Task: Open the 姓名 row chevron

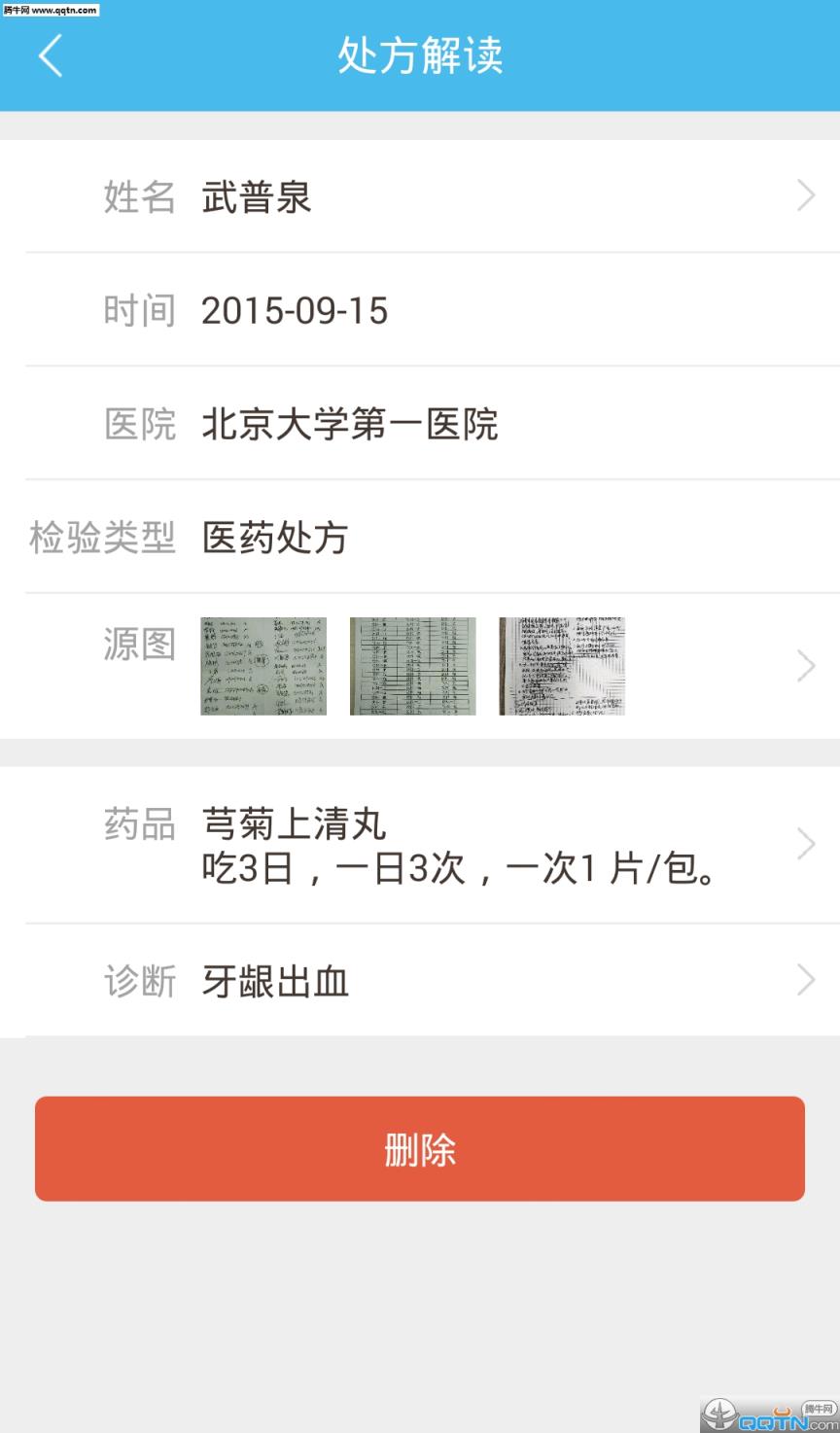Action: click(x=806, y=195)
